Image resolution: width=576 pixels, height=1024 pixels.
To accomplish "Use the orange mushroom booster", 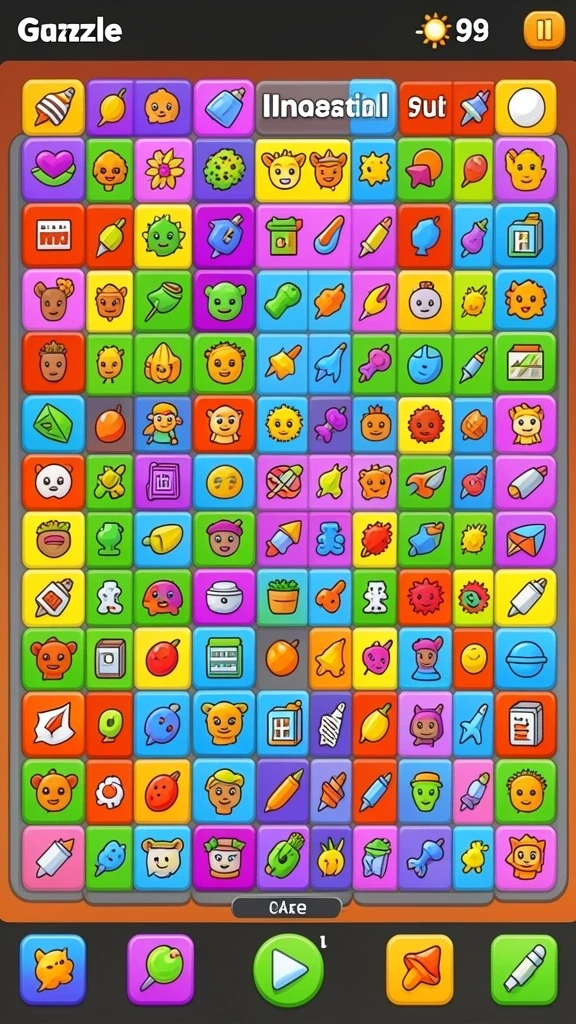I will click(419, 969).
